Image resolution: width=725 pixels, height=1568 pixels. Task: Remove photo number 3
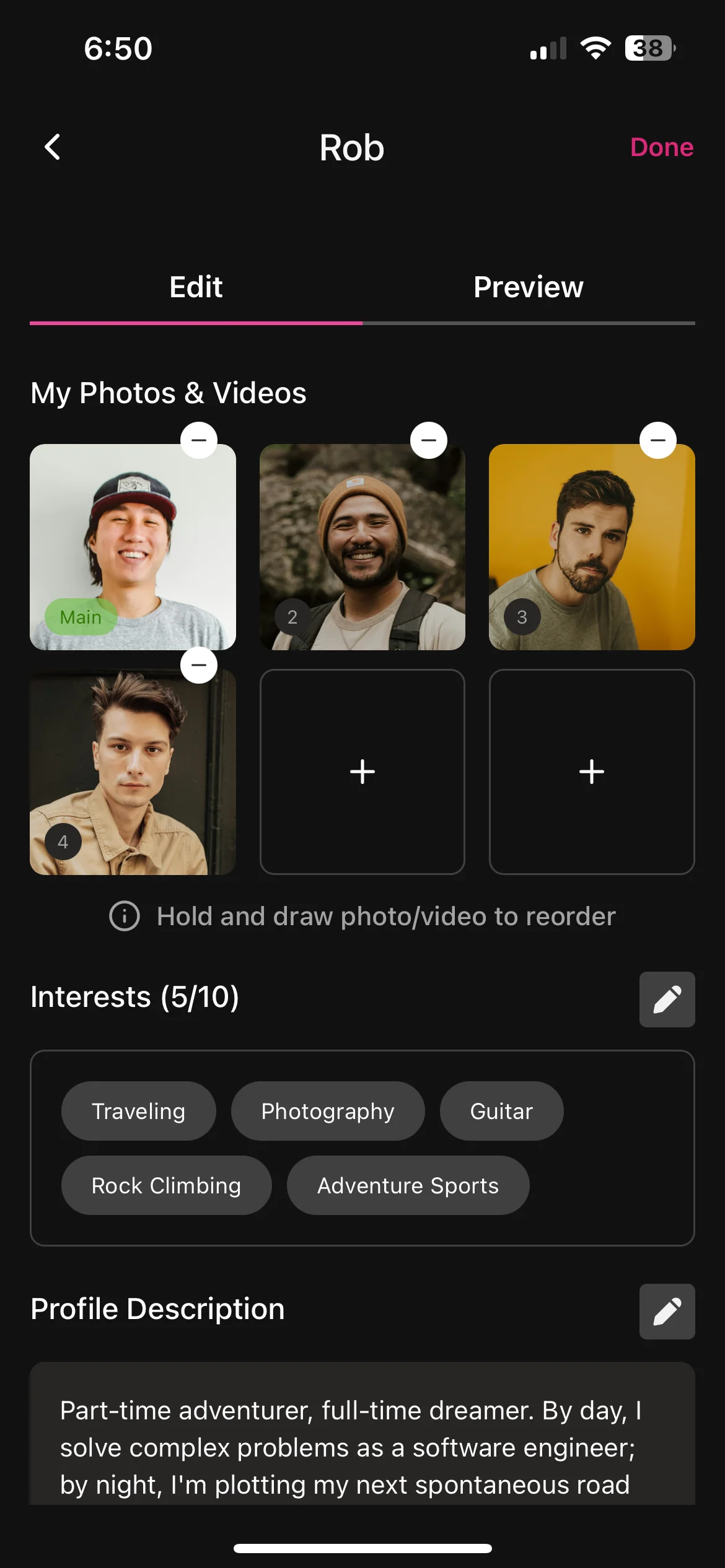pyautogui.click(x=658, y=440)
